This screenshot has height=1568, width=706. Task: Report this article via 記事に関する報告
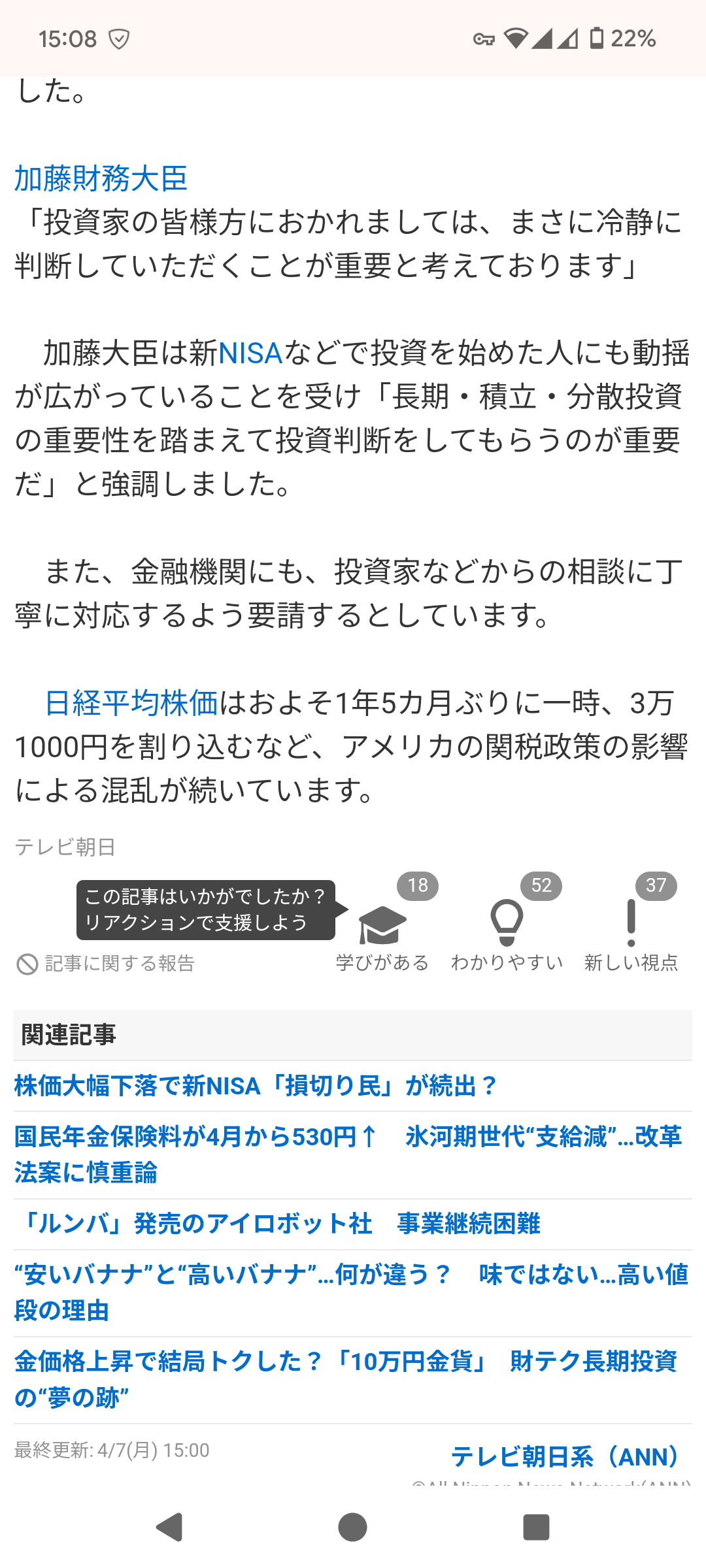click(106, 964)
